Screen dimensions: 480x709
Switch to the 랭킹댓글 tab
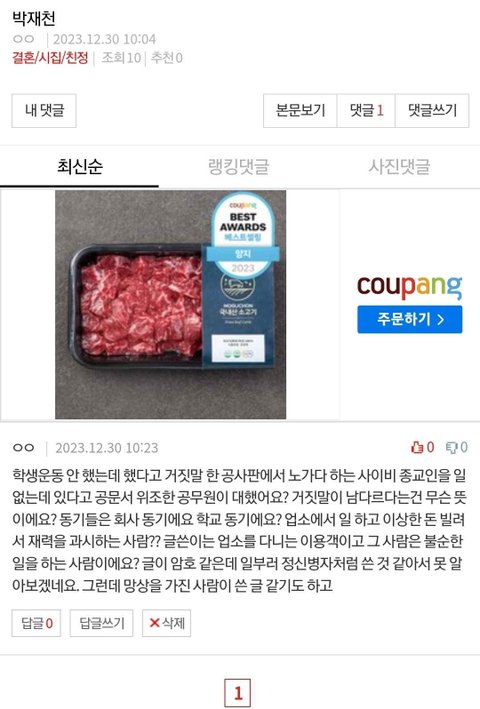[x=238, y=166]
